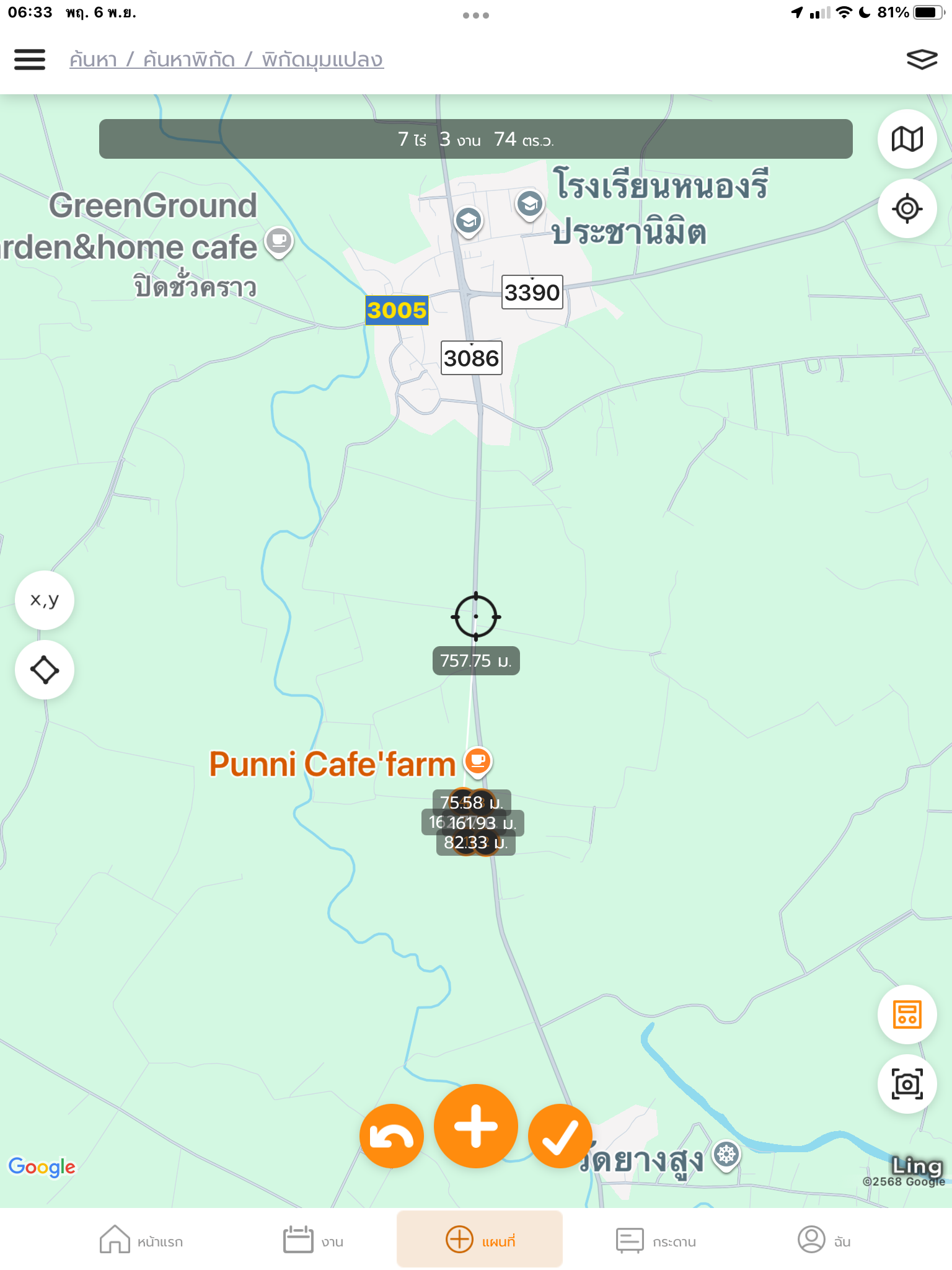
Task: Select the Punni Cafe'farm map marker
Action: 478,761
